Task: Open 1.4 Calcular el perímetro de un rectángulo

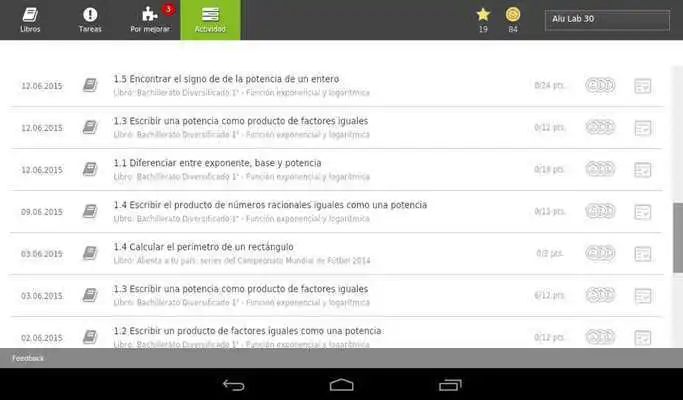Action: 203,247
